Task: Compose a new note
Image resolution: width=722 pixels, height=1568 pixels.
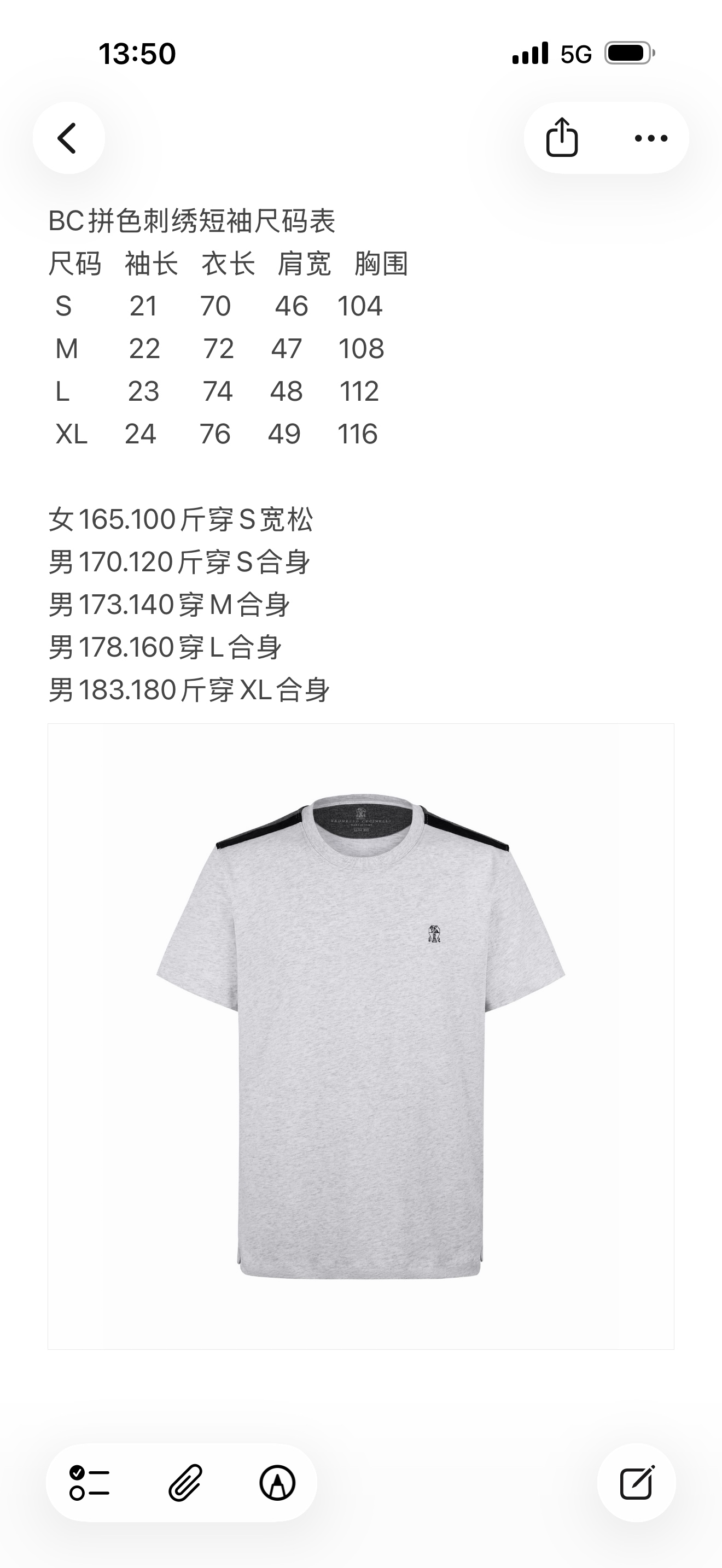Action: click(636, 1482)
